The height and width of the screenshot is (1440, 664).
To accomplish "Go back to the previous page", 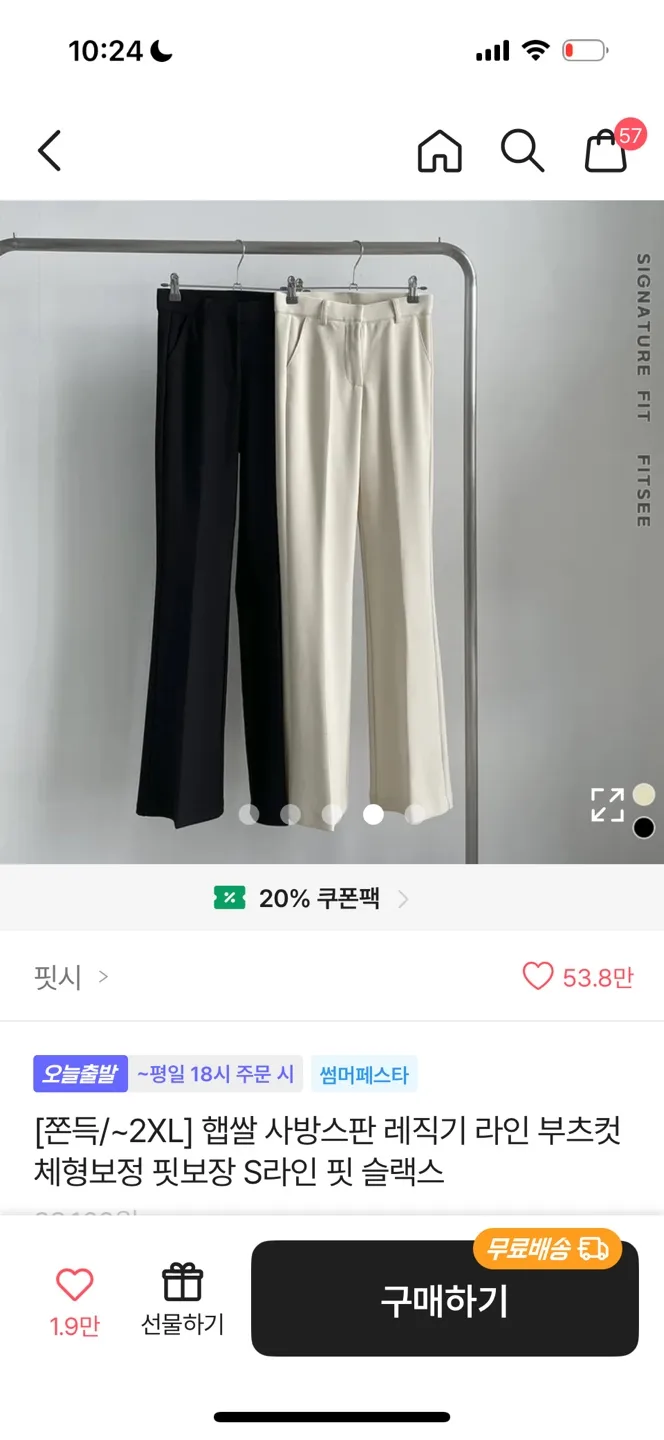I will [x=50, y=151].
